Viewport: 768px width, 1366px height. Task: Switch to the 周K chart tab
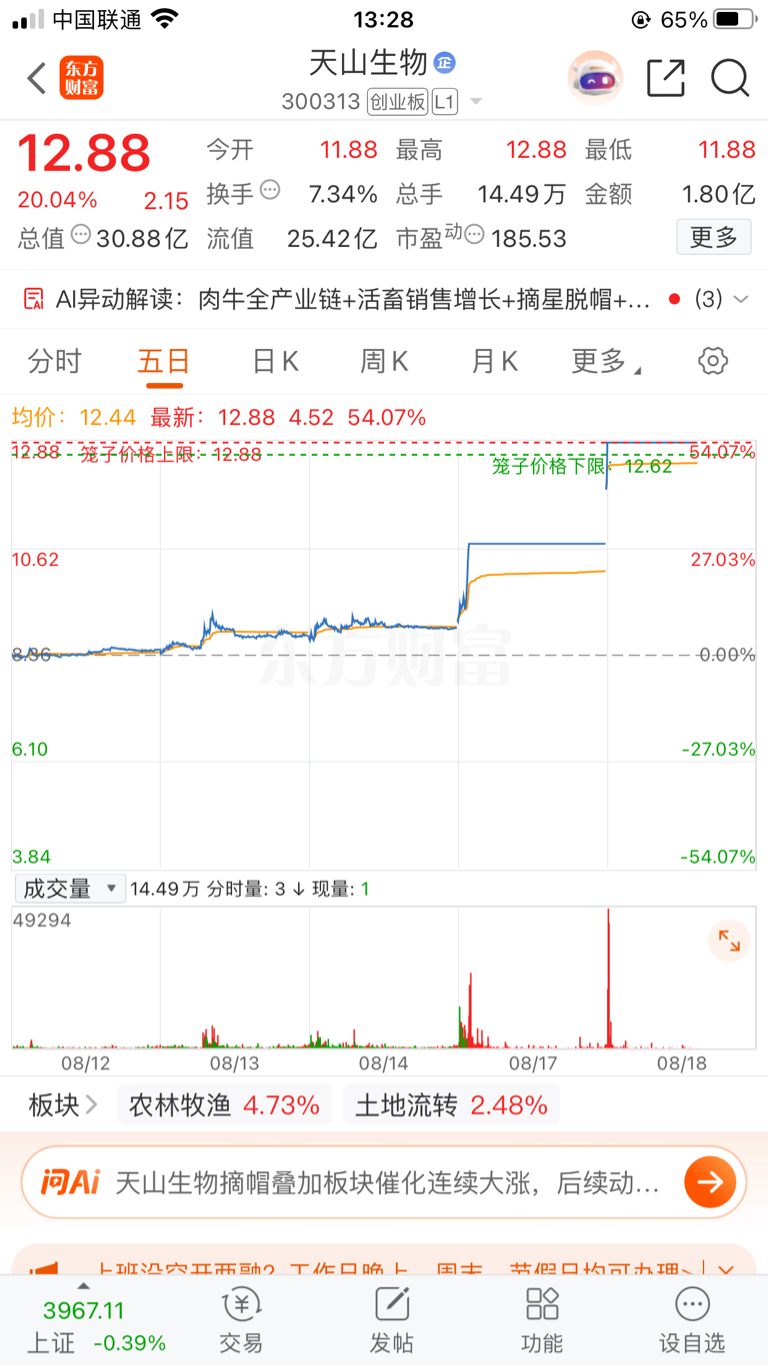click(384, 361)
